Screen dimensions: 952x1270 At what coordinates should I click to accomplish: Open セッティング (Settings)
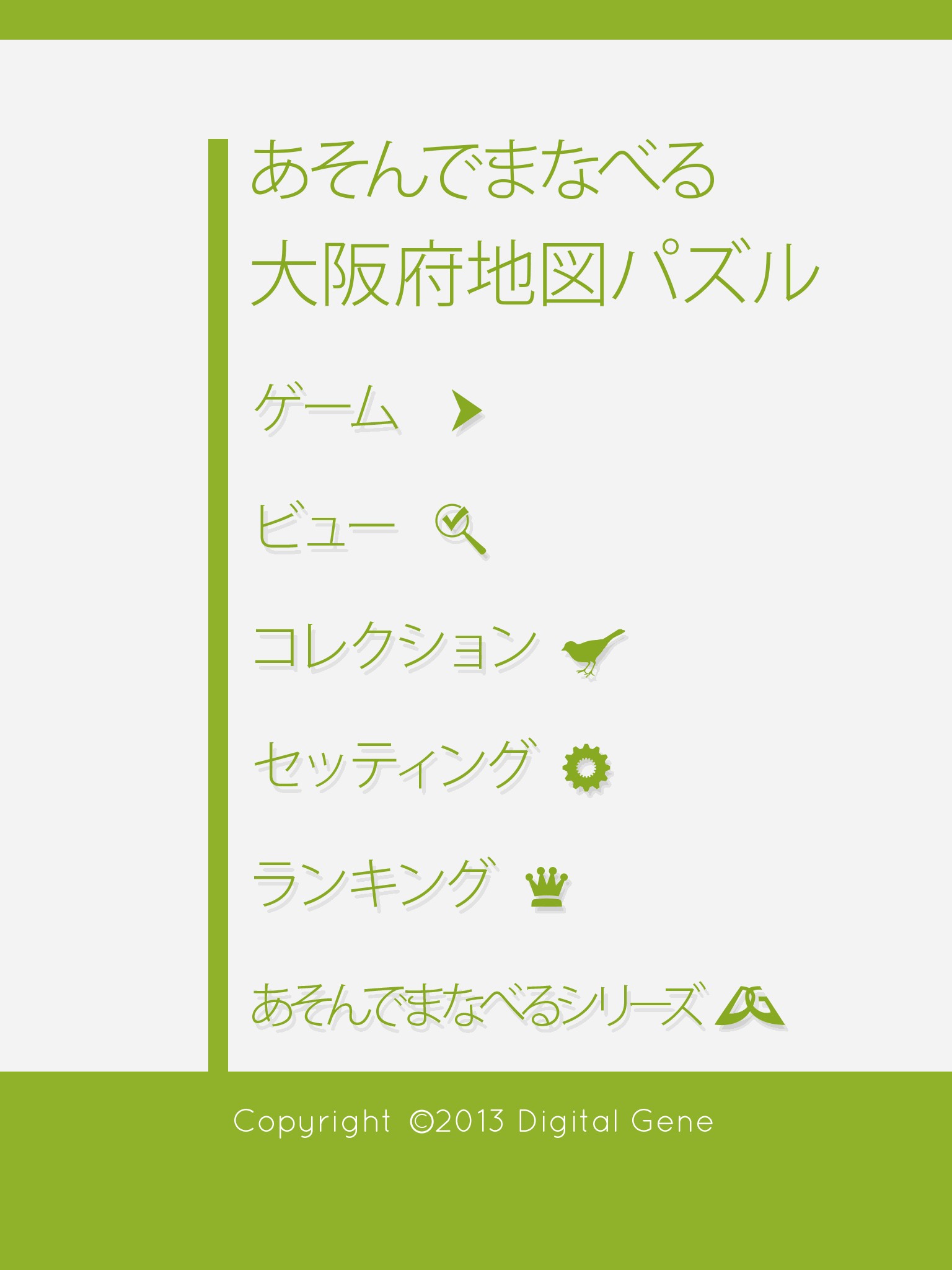point(431,766)
